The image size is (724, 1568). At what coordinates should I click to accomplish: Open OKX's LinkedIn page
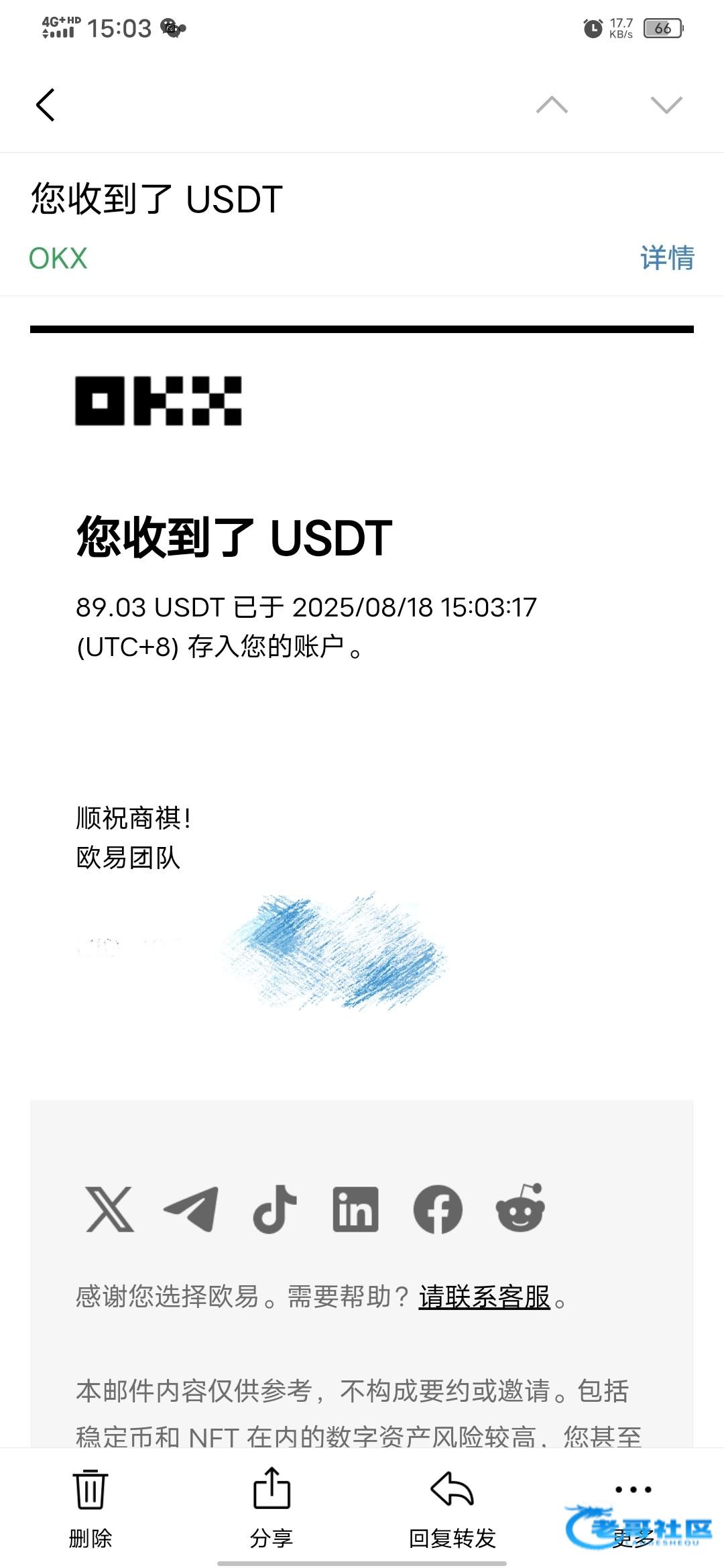(x=355, y=1209)
